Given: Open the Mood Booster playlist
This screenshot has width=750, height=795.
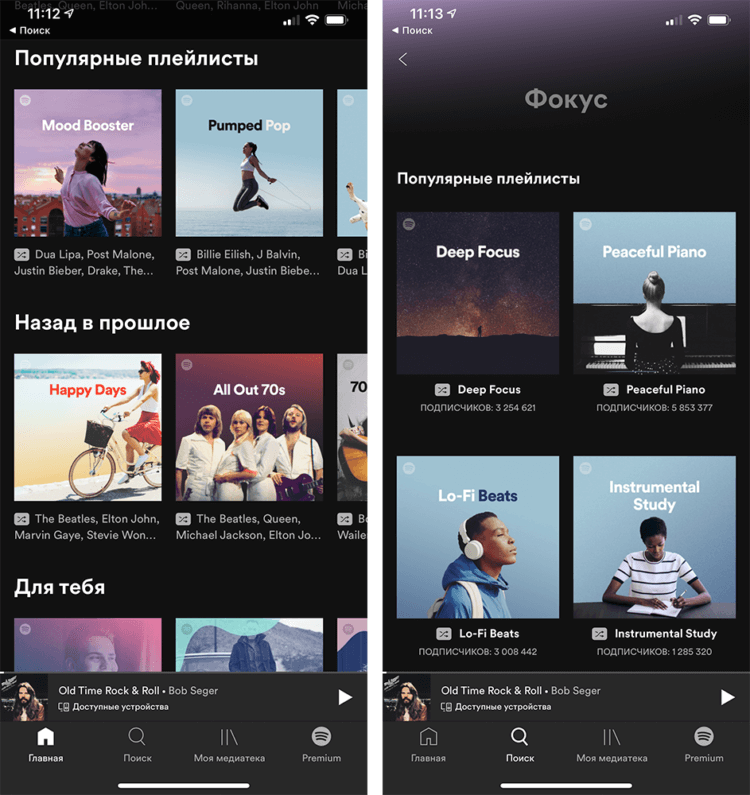Looking at the screenshot, I should 88,163.
